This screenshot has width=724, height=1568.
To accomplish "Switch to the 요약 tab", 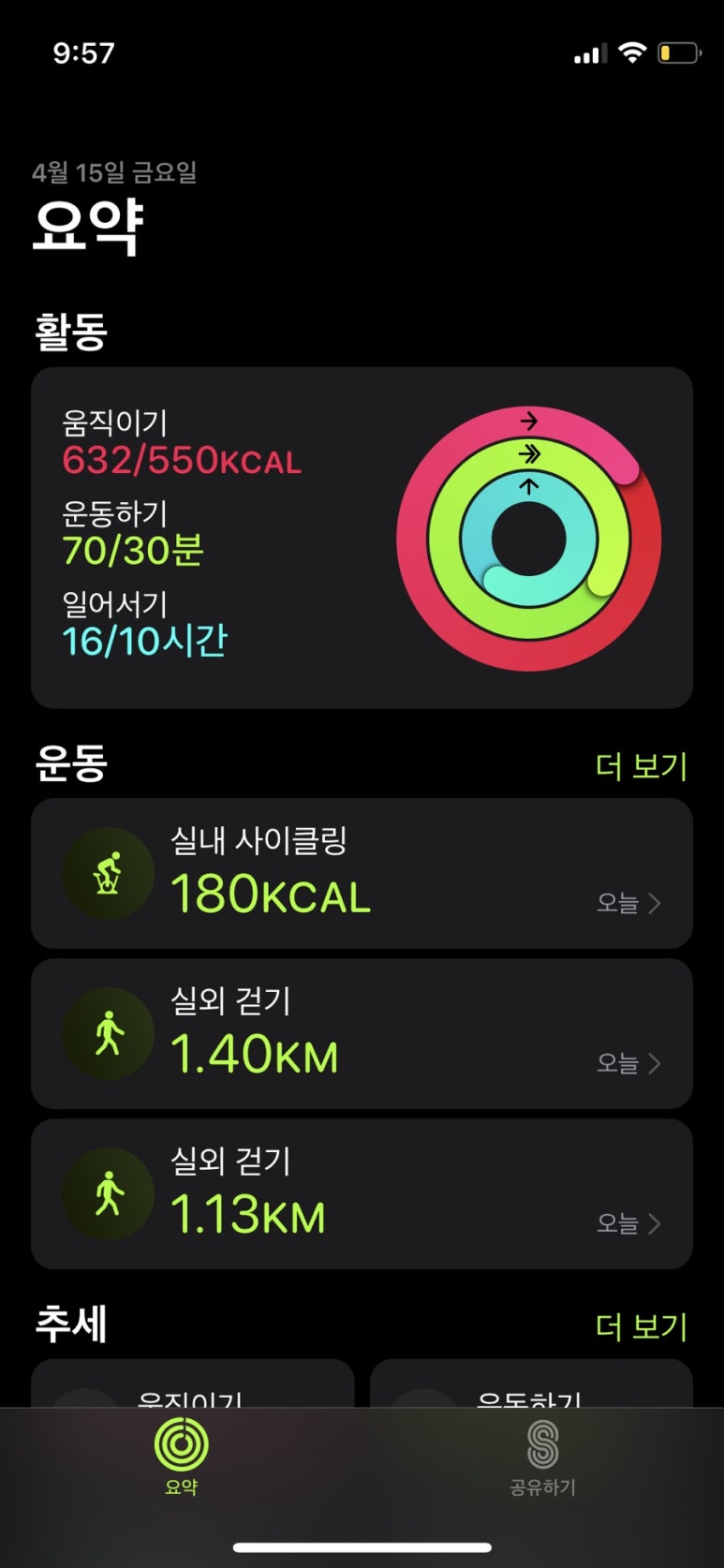I will (x=182, y=1457).
